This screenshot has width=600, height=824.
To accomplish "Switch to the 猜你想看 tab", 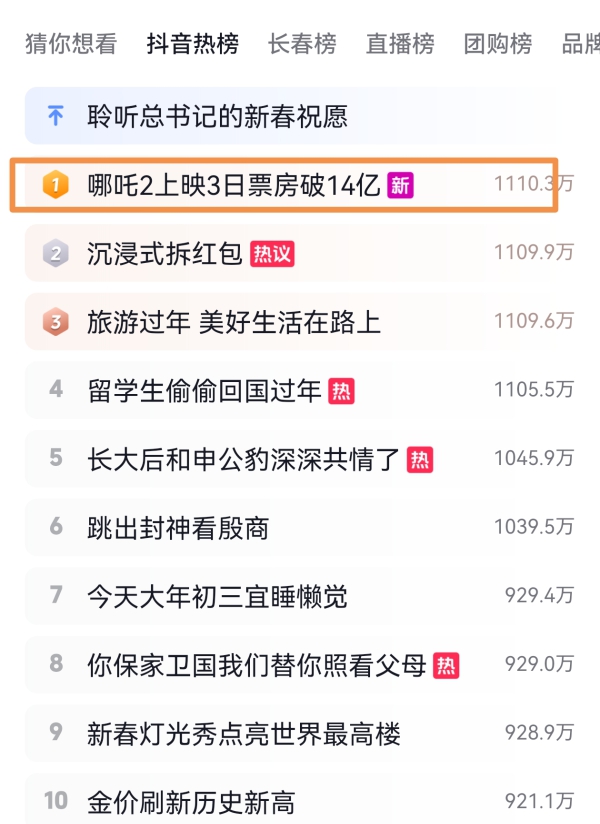I will click(71, 43).
